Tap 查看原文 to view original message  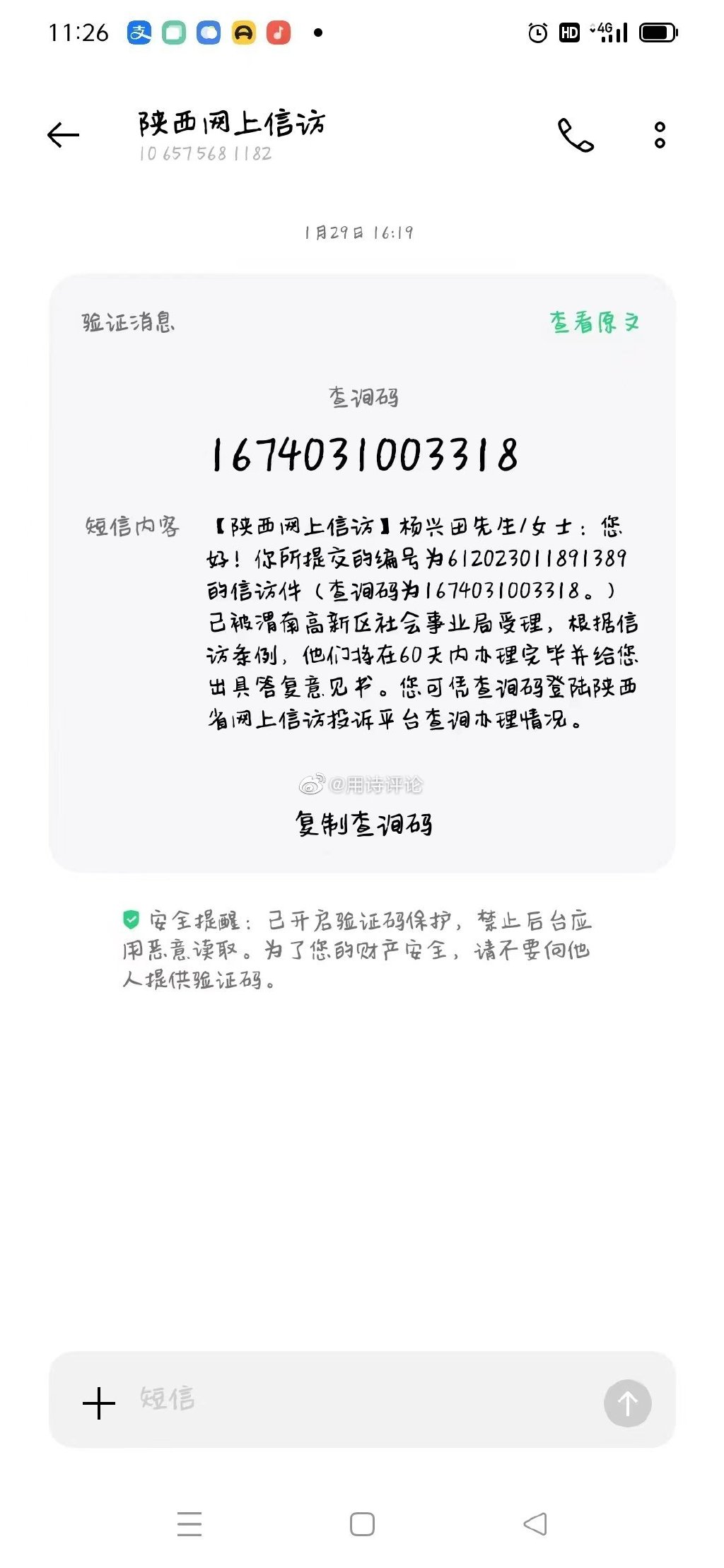click(595, 322)
